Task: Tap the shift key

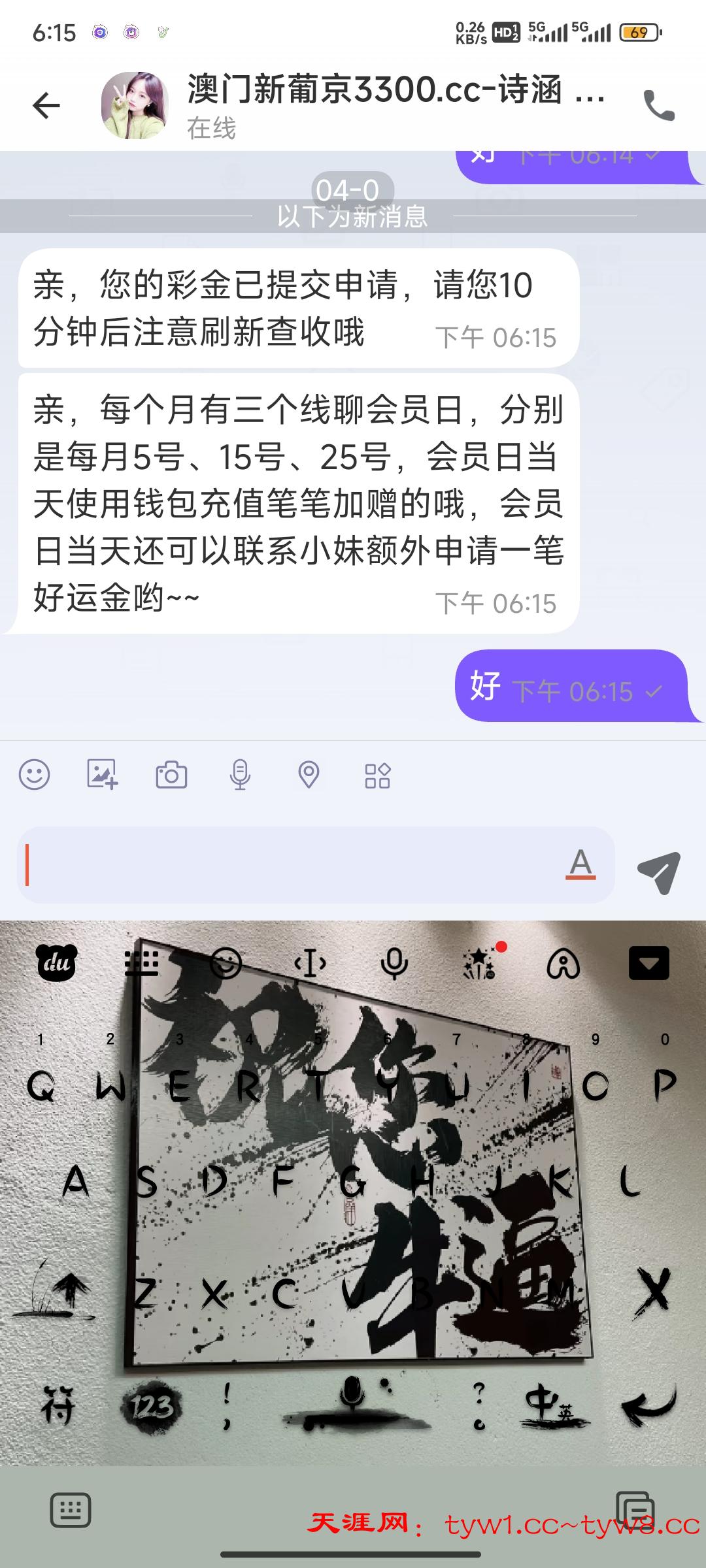Action: pyautogui.click(x=58, y=1291)
